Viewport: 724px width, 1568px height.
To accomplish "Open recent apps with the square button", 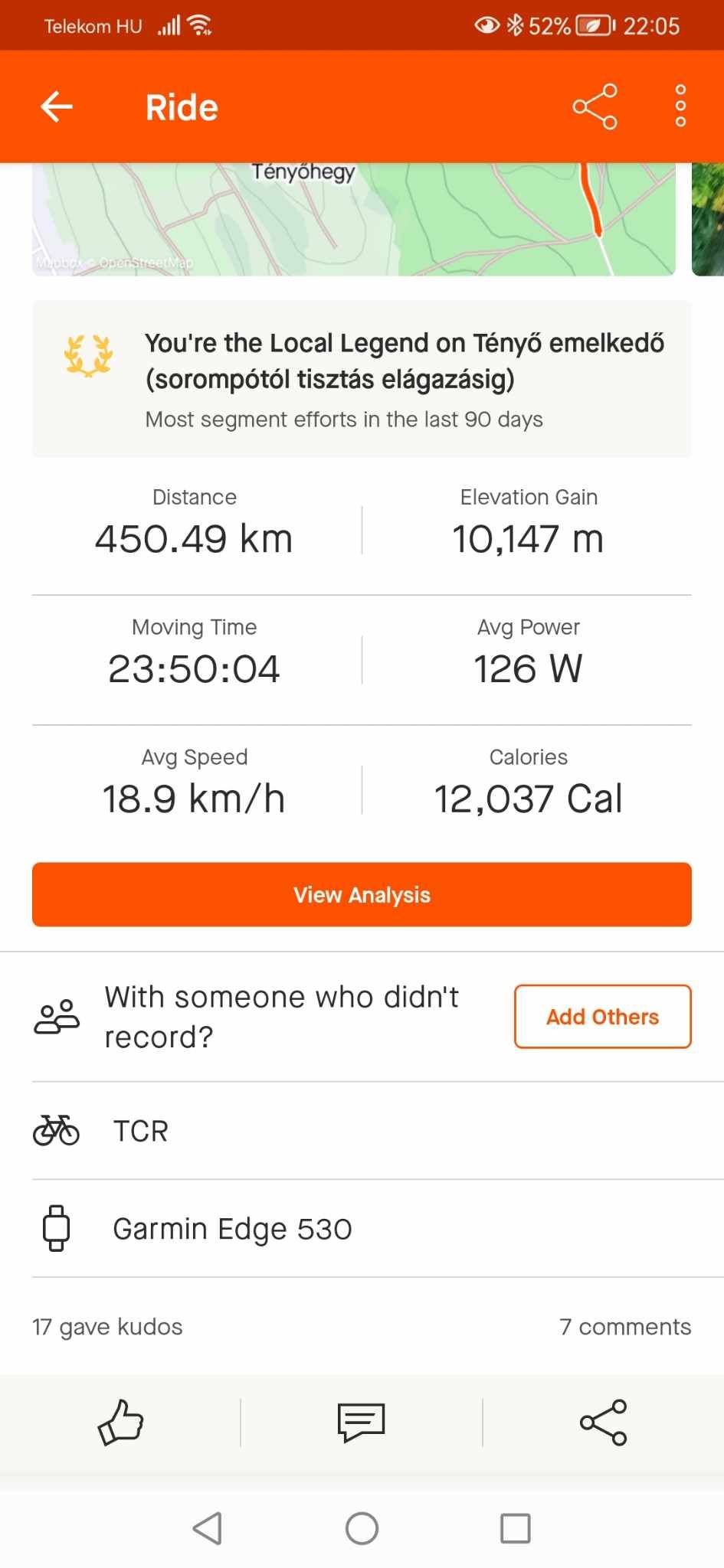I will click(515, 1528).
